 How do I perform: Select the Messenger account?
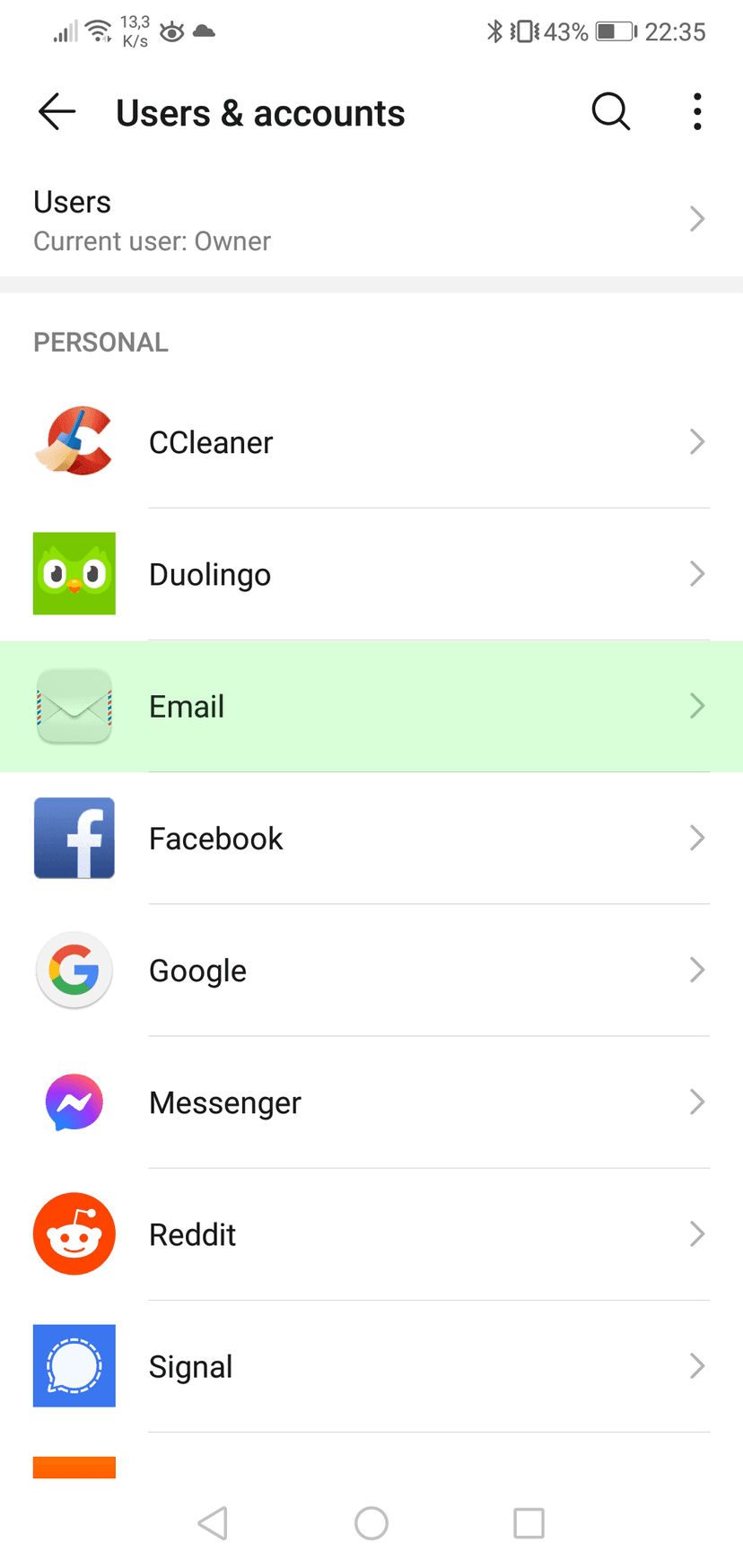(371, 1102)
